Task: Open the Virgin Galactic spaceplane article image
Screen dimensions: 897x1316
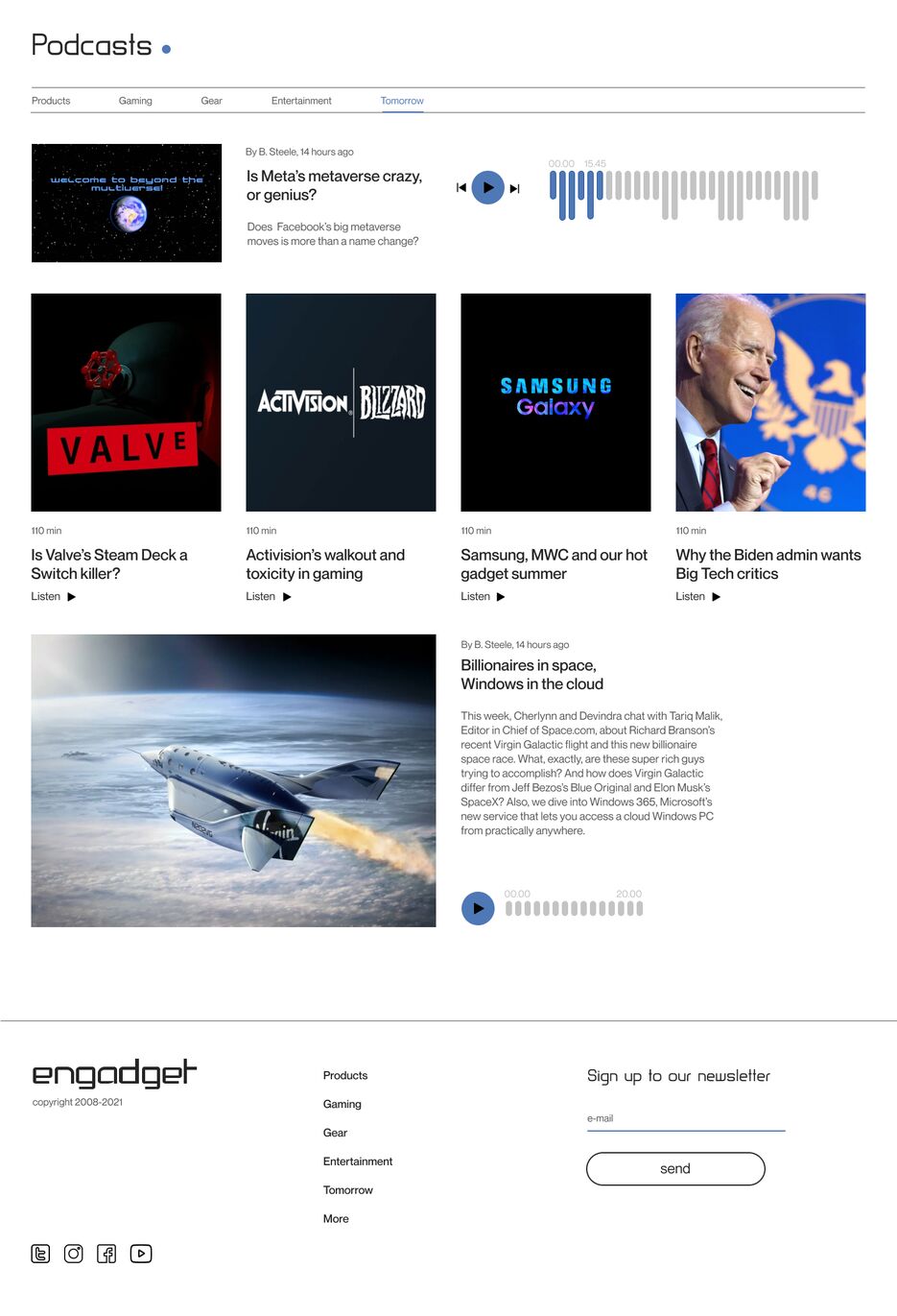Action: click(x=233, y=779)
